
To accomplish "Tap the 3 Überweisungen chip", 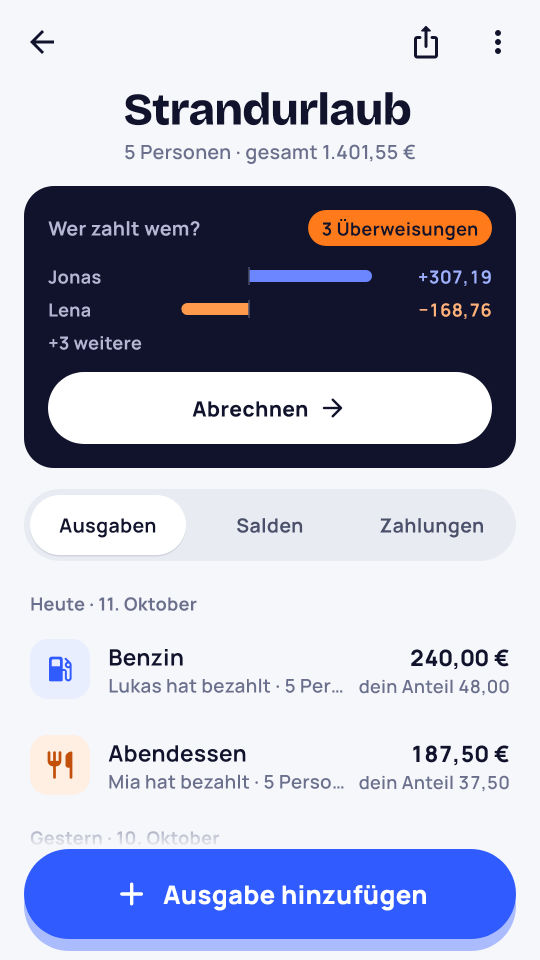I will point(400,228).
